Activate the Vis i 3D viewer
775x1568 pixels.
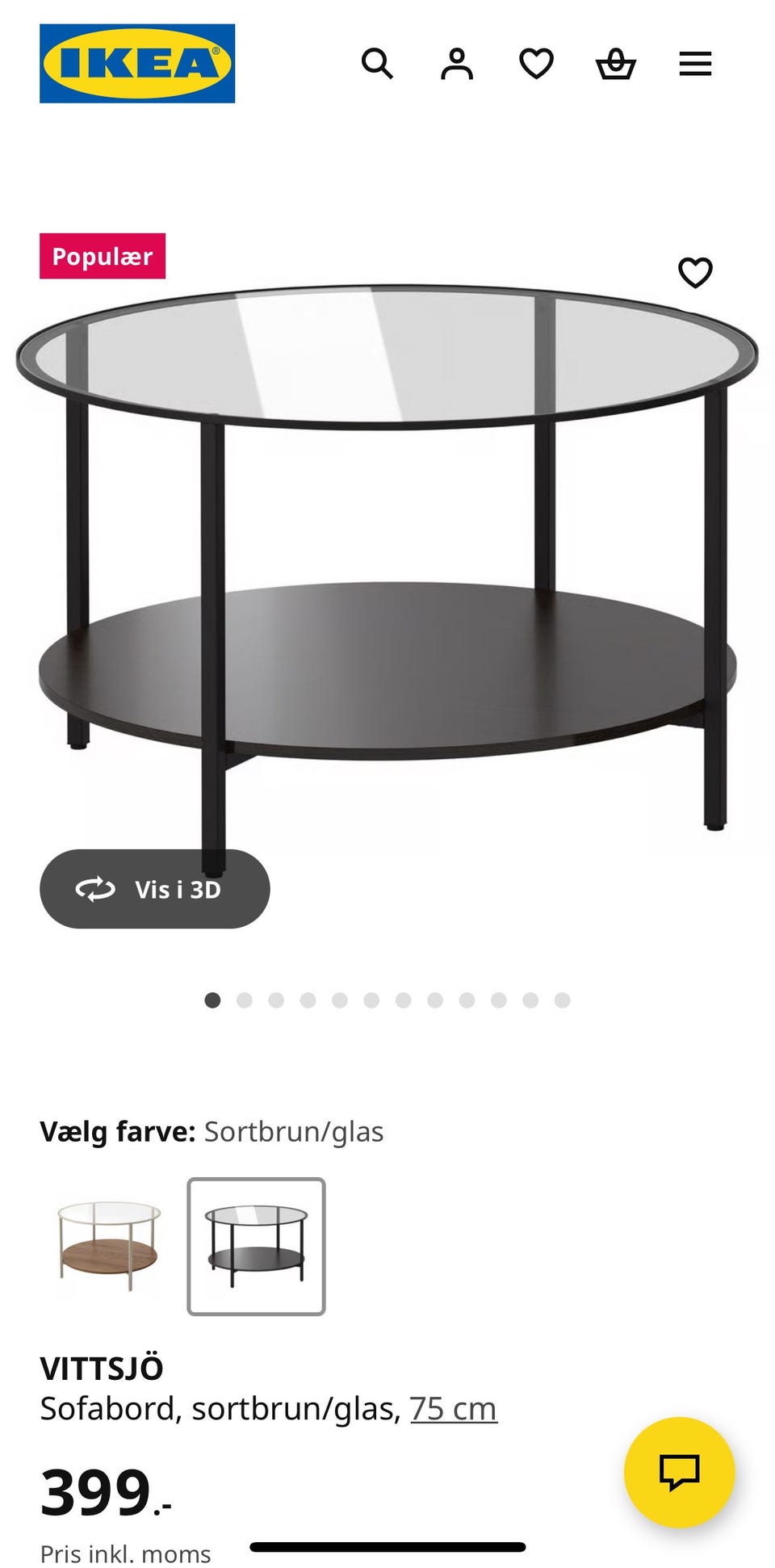coord(155,888)
